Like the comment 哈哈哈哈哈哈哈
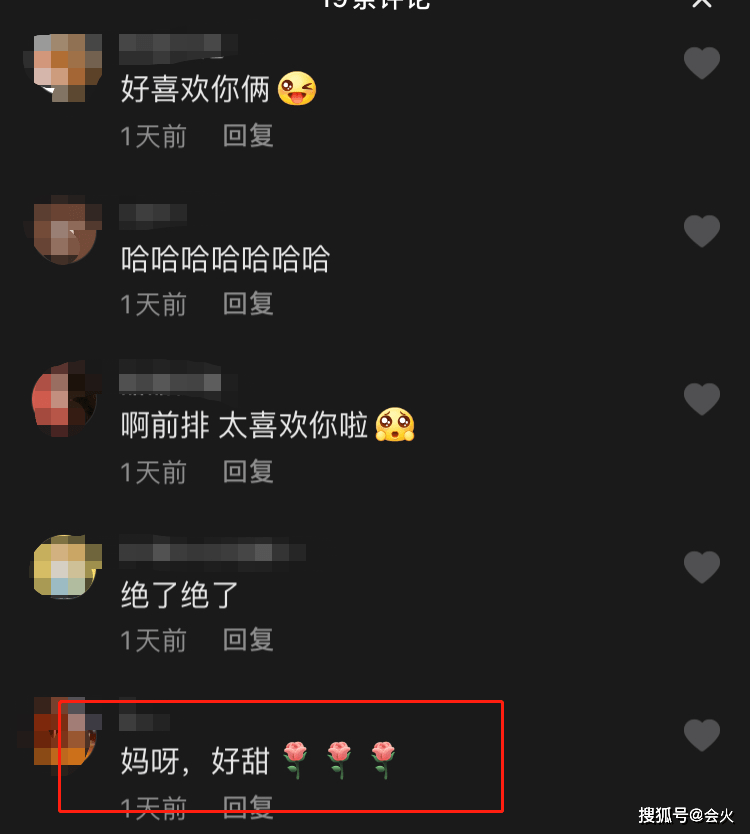This screenshot has height=834, width=750. [701, 232]
